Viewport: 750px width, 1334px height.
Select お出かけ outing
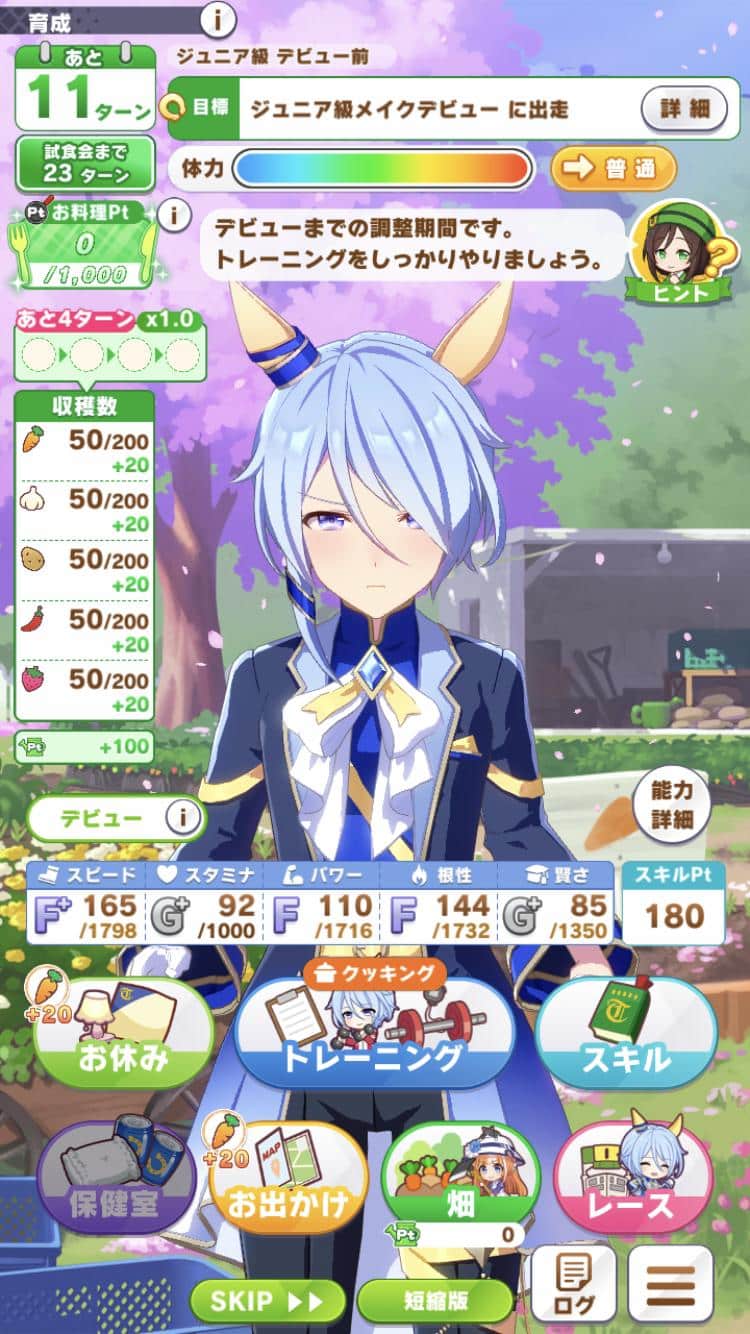click(x=289, y=1177)
